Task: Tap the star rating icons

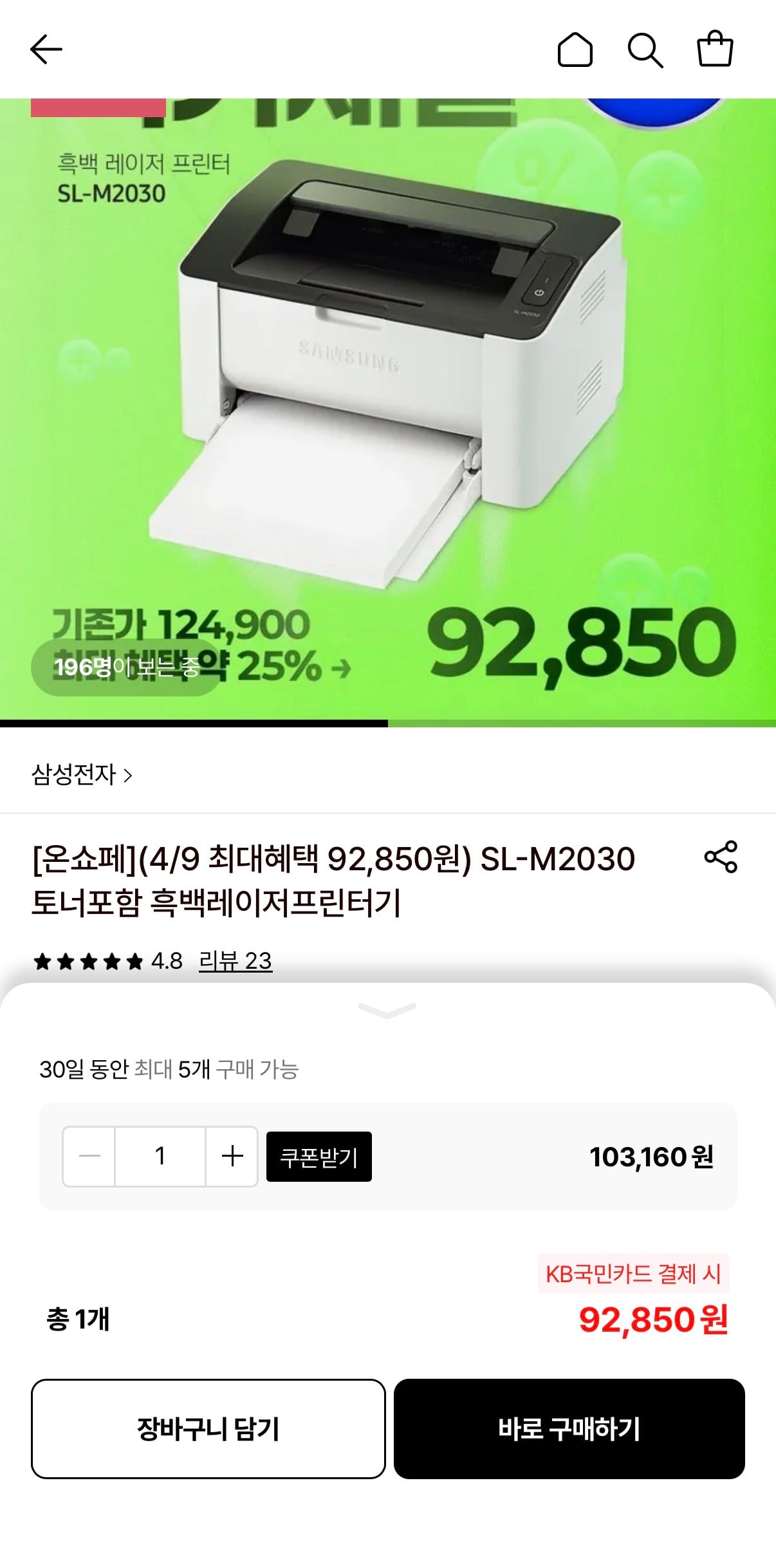Action: 87,963
